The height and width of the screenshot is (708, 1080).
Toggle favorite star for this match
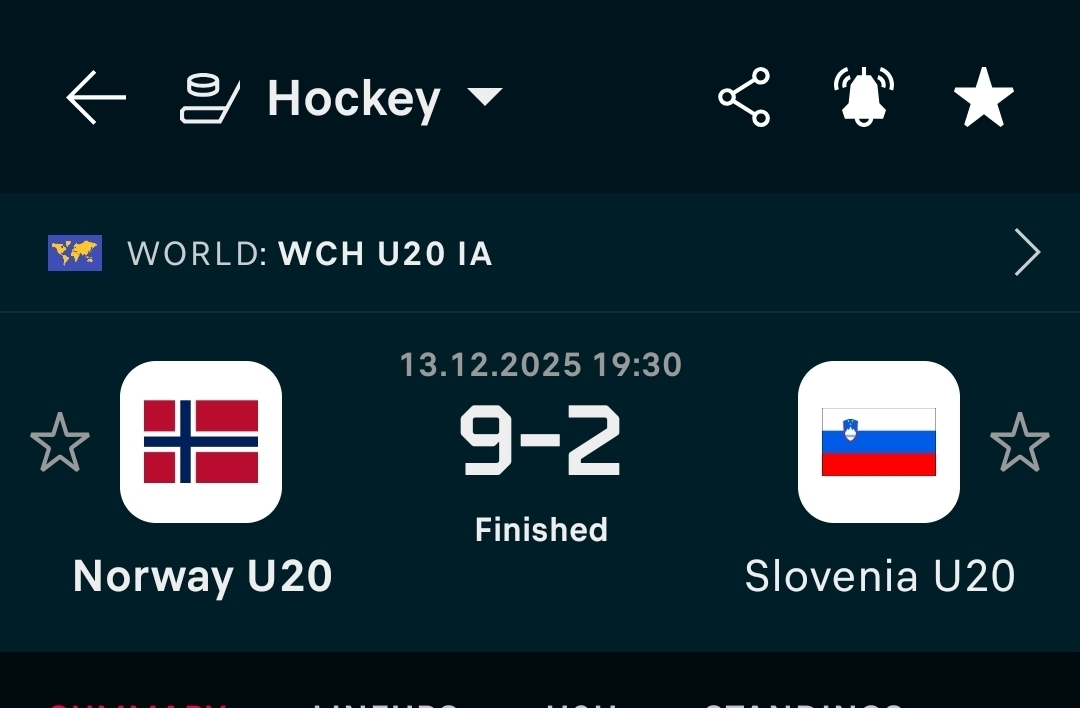click(x=983, y=98)
